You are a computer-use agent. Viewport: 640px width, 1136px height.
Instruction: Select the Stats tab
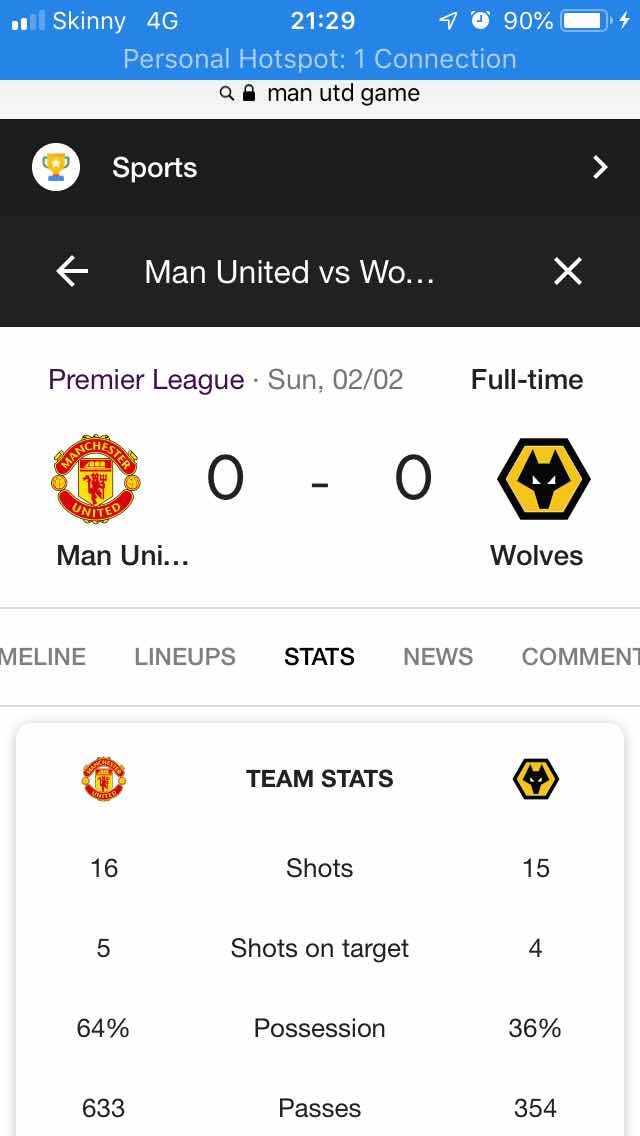click(319, 656)
